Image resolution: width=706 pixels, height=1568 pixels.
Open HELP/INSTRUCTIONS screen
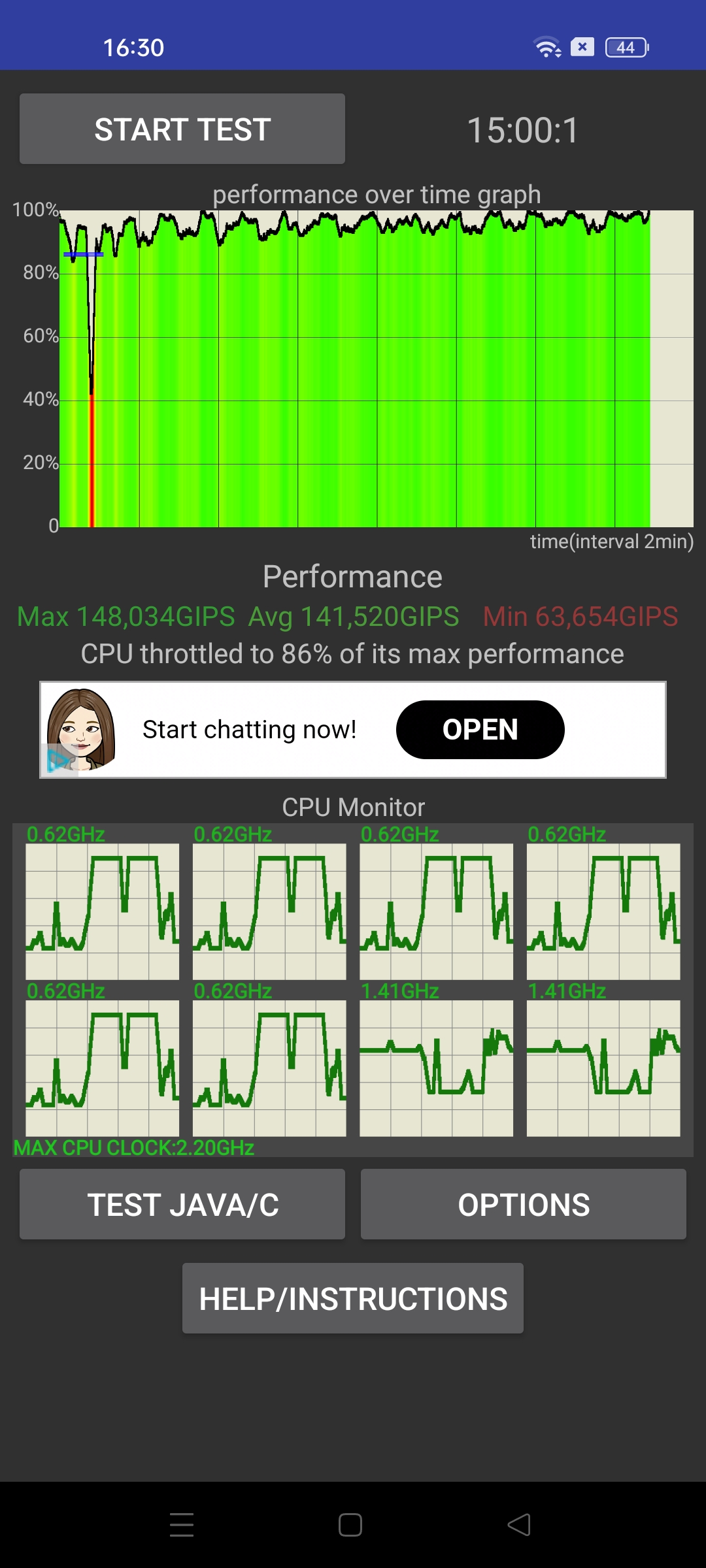point(352,1298)
